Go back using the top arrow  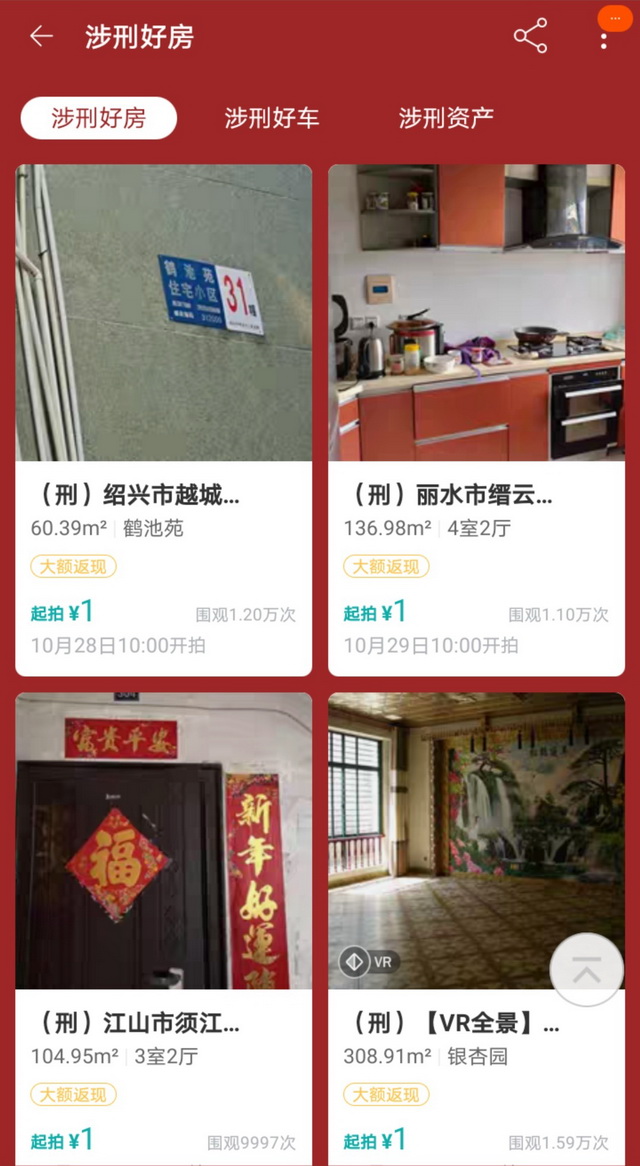click(x=41, y=37)
